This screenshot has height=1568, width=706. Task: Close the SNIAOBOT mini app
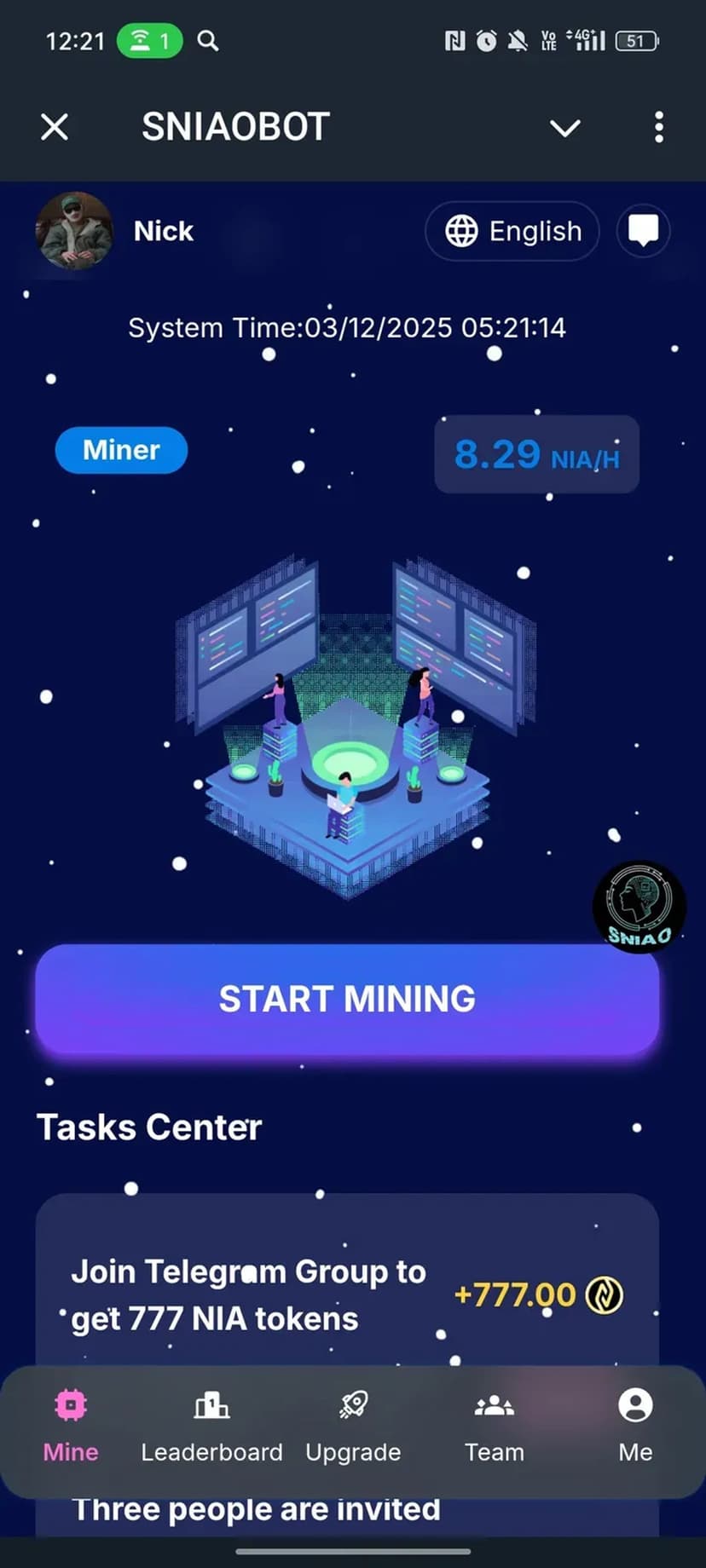click(55, 128)
